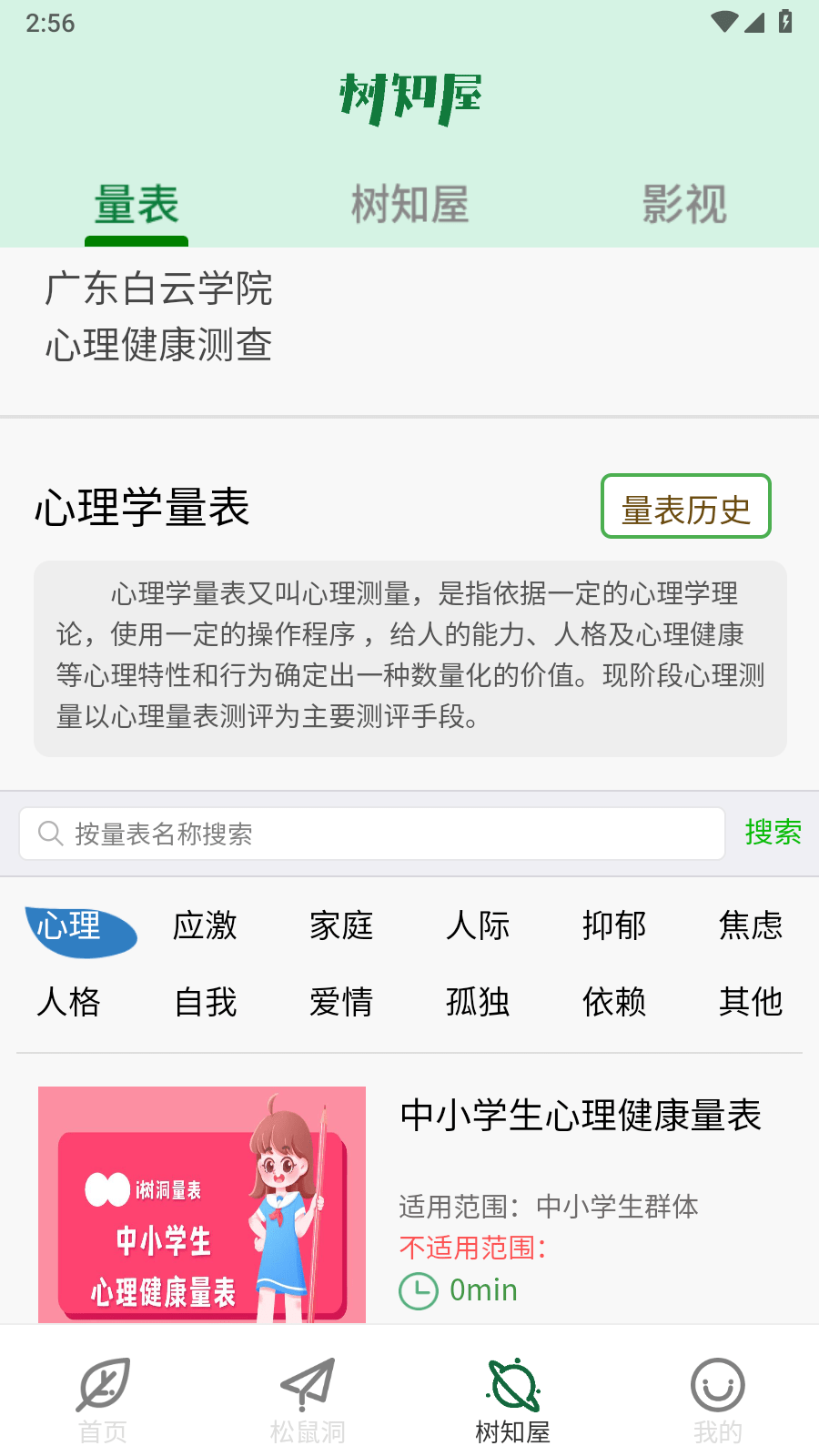Click the 量表历史 button
The height and width of the screenshot is (1456, 819).
pos(685,507)
